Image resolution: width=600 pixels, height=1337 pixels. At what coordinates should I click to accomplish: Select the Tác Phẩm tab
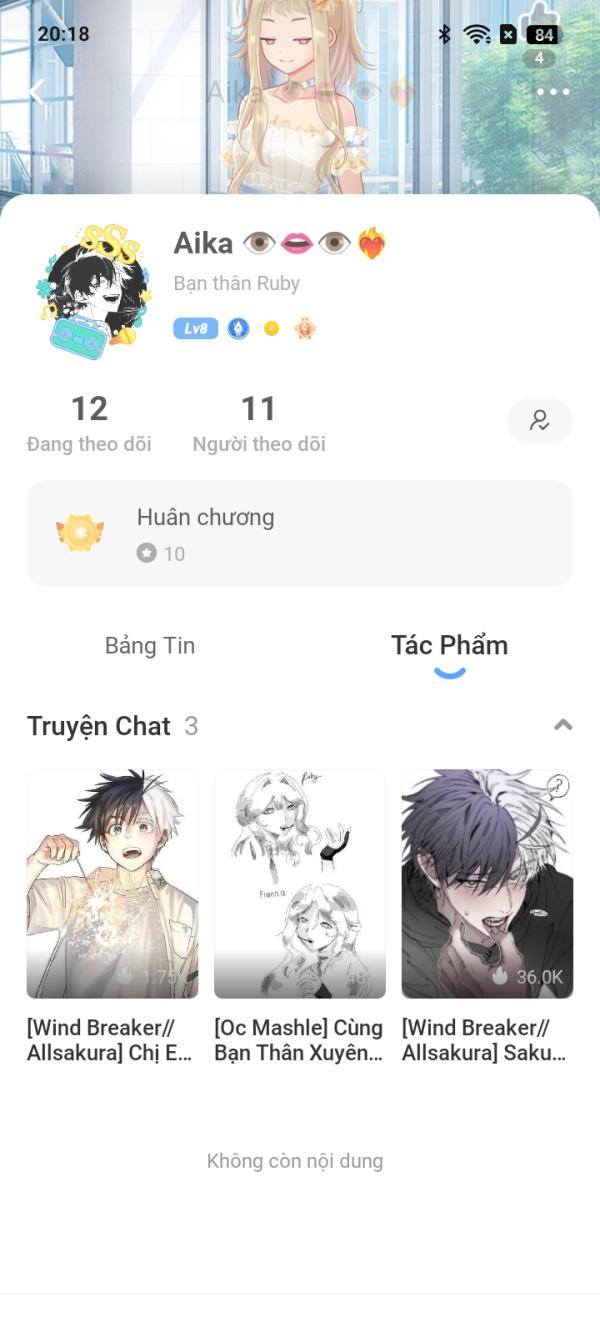(x=449, y=645)
